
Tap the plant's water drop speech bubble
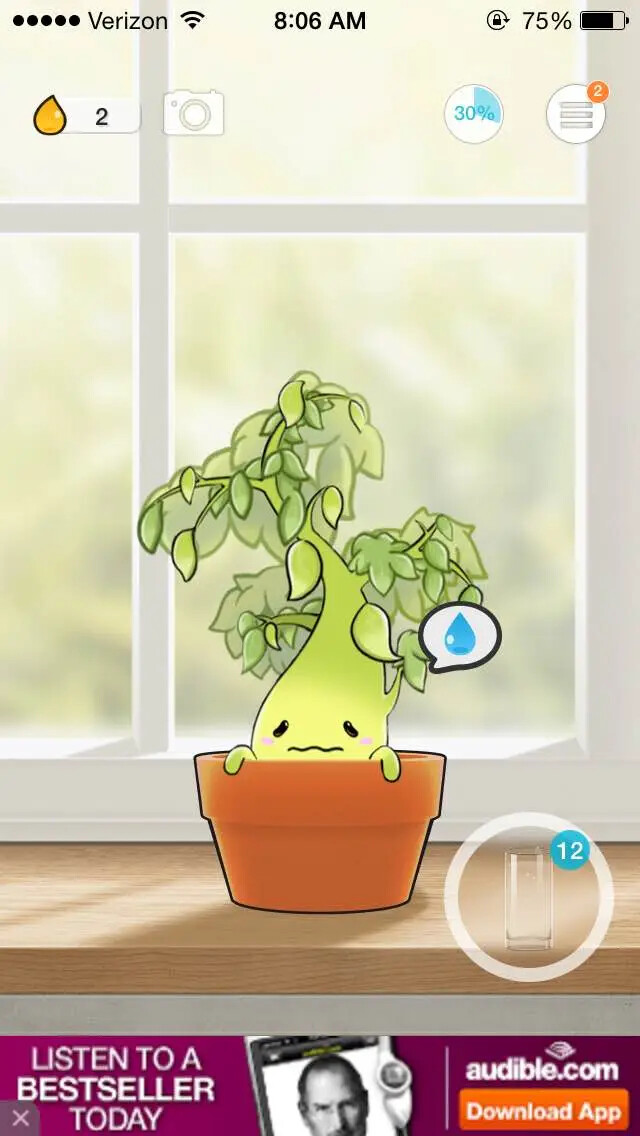click(x=460, y=635)
